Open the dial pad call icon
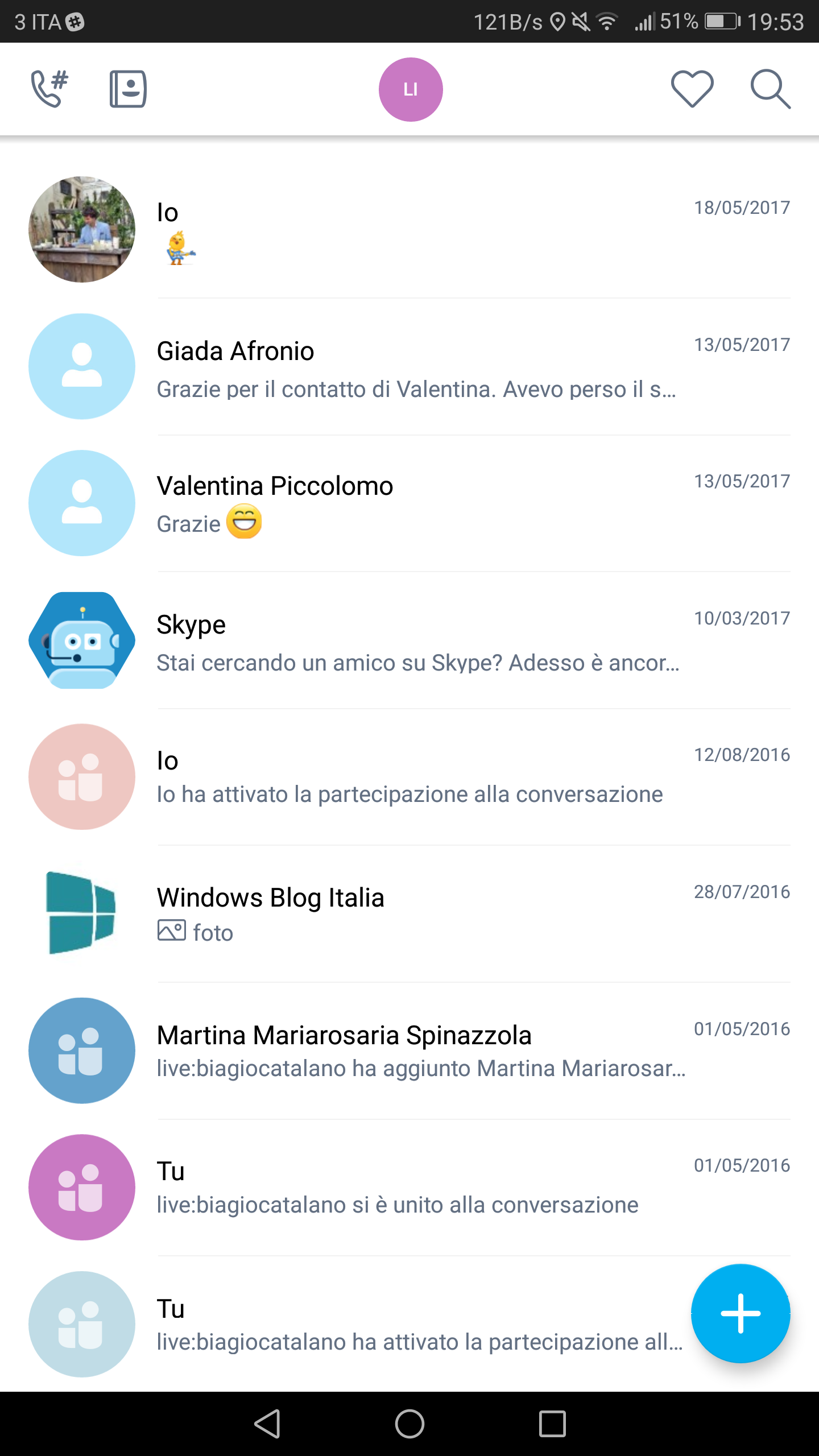 click(x=49, y=89)
